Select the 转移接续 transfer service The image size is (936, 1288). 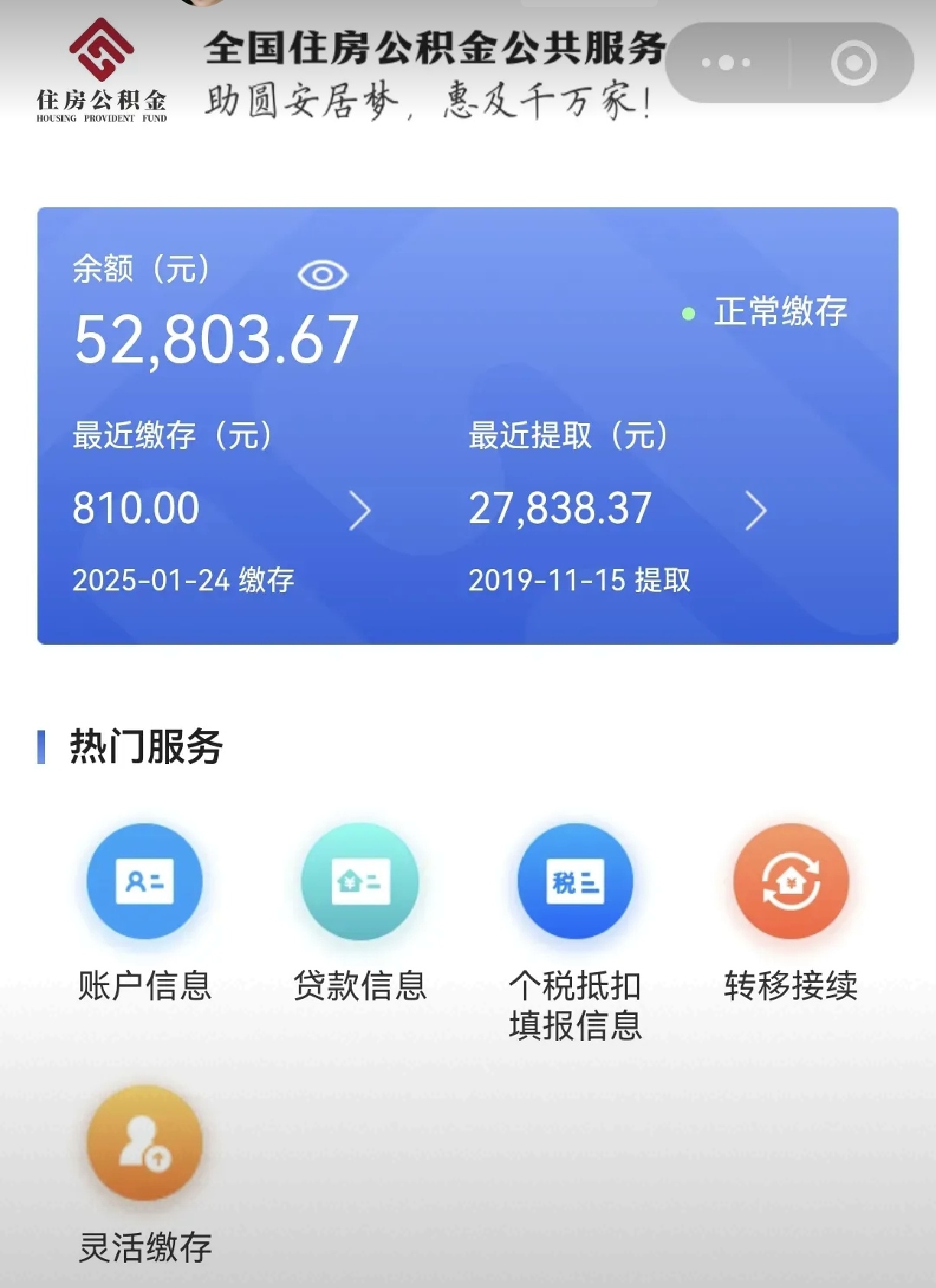(x=791, y=881)
